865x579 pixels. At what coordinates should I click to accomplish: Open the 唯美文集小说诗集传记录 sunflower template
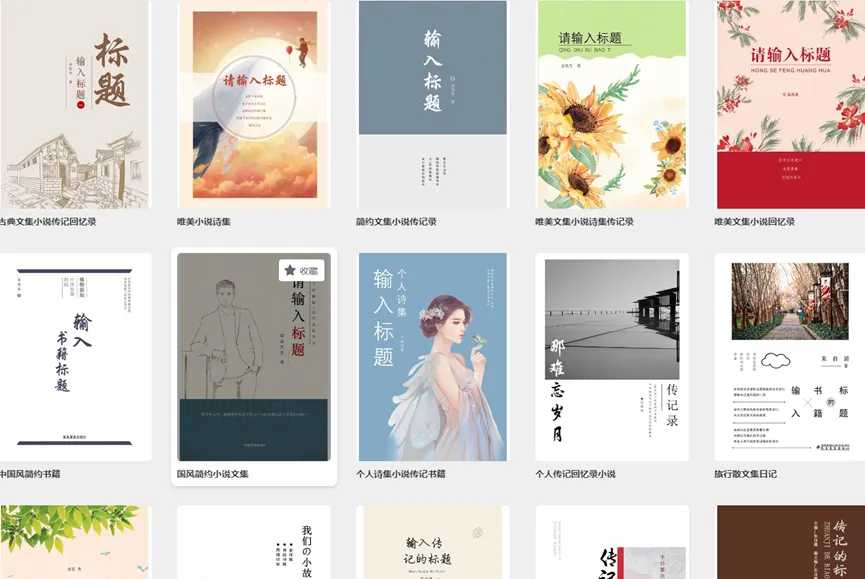pos(611,105)
